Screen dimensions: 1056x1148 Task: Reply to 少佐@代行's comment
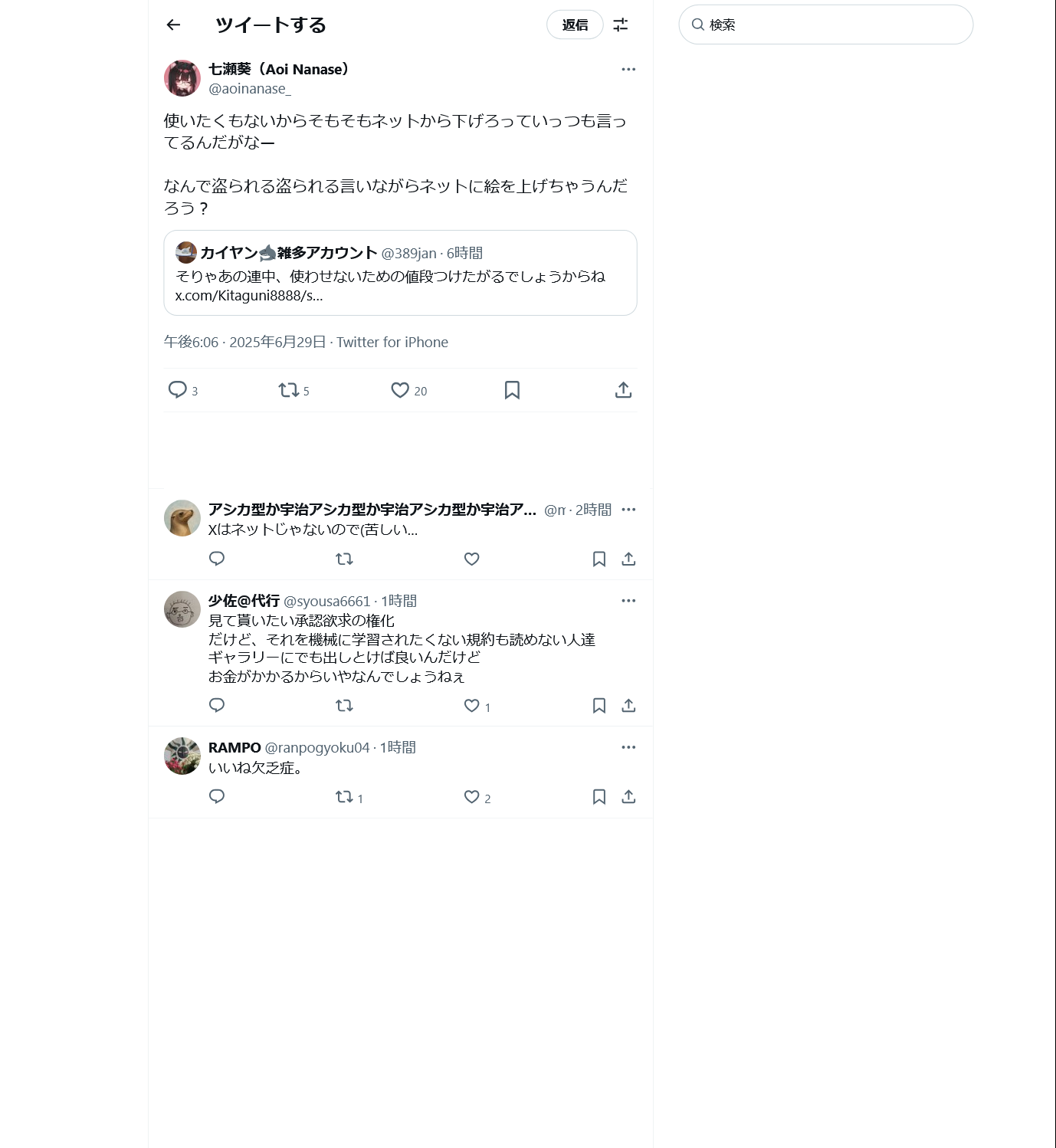coord(217,706)
